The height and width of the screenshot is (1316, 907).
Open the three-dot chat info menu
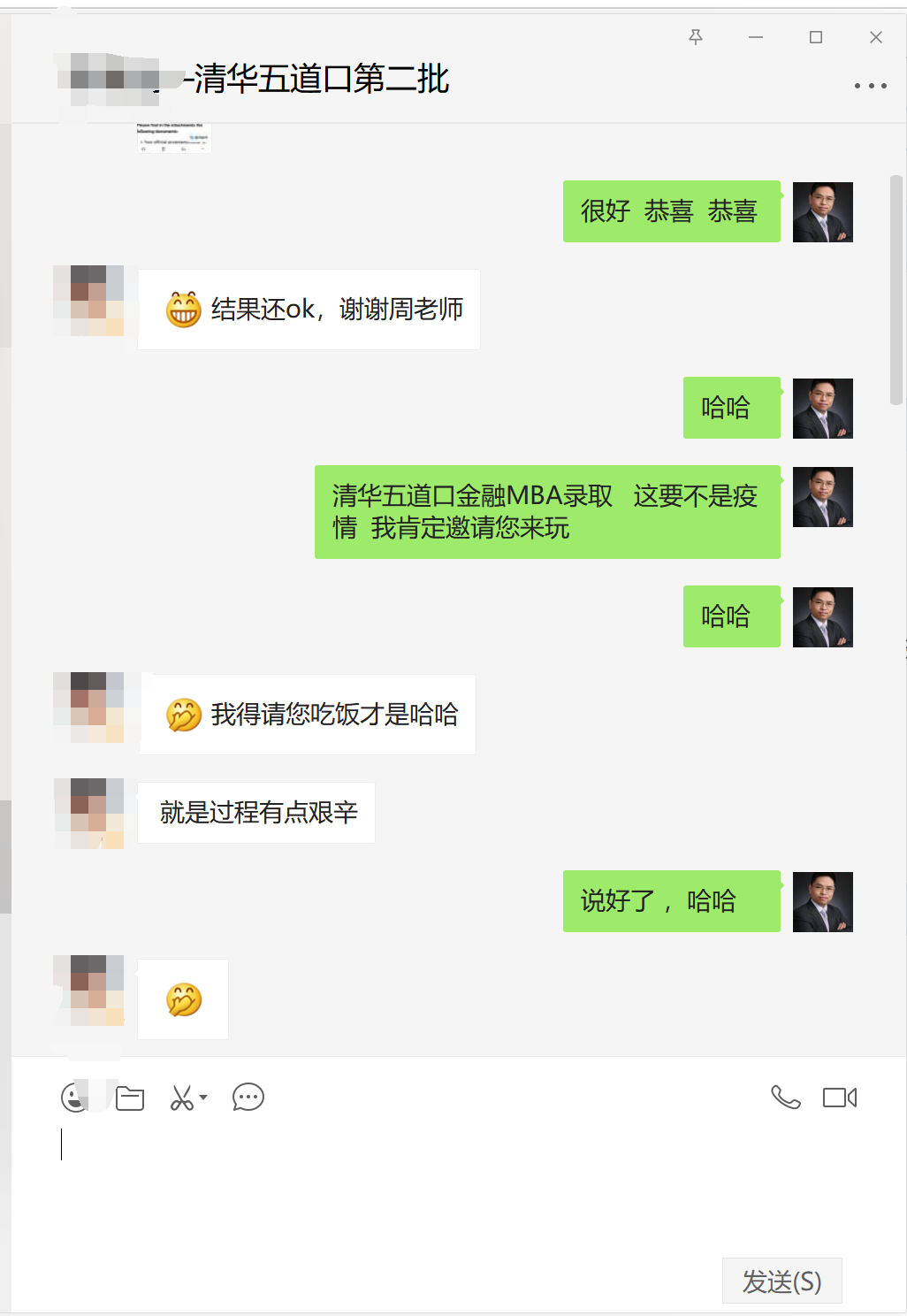click(x=870, y=86)
